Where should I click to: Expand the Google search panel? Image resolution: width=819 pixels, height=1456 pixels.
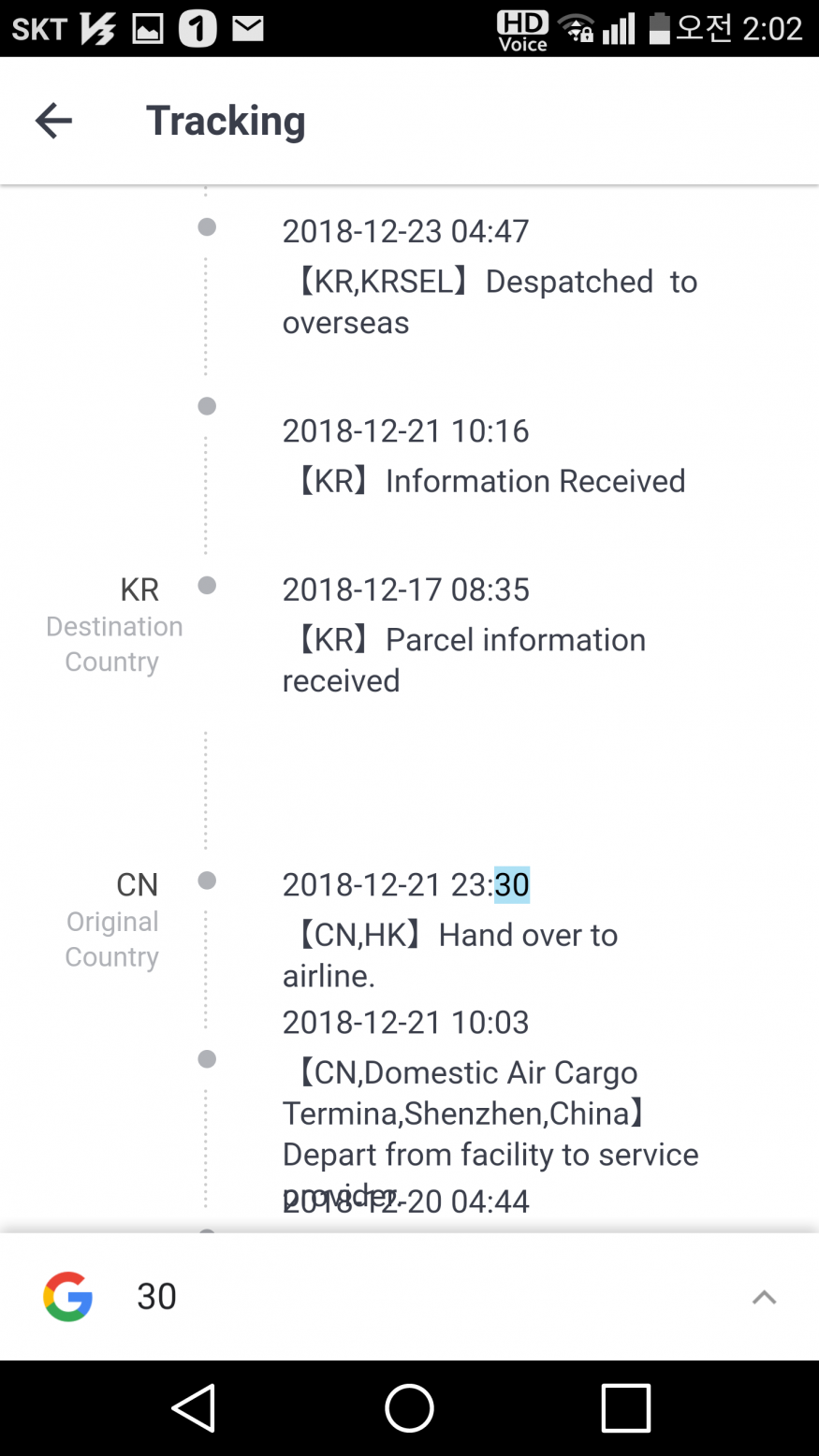tap(764, 1297)
